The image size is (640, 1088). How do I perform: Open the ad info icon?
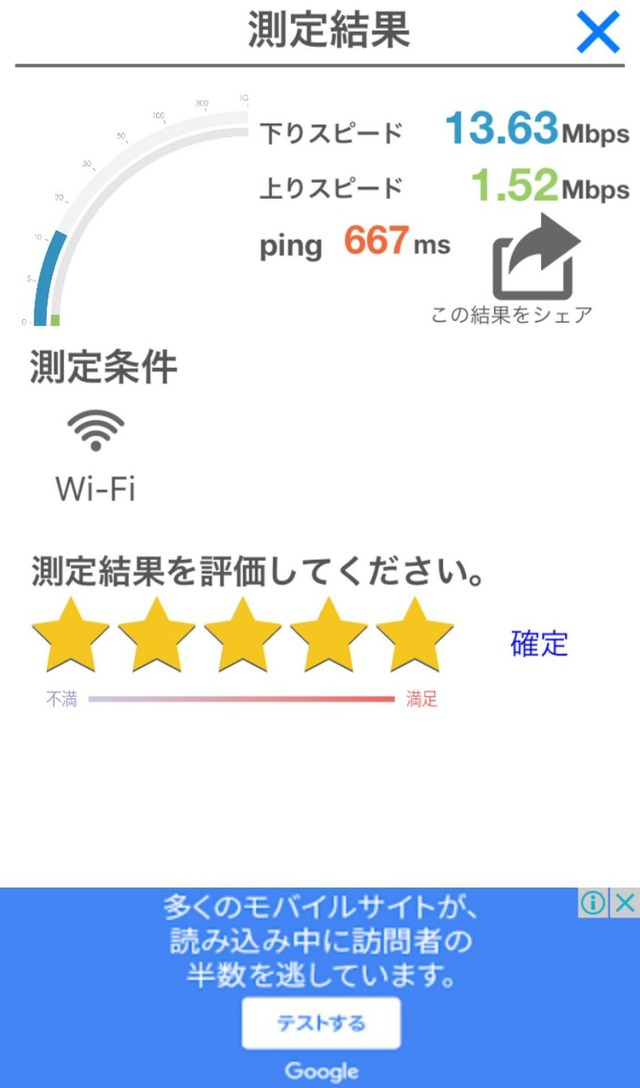[x=594, y=904]
